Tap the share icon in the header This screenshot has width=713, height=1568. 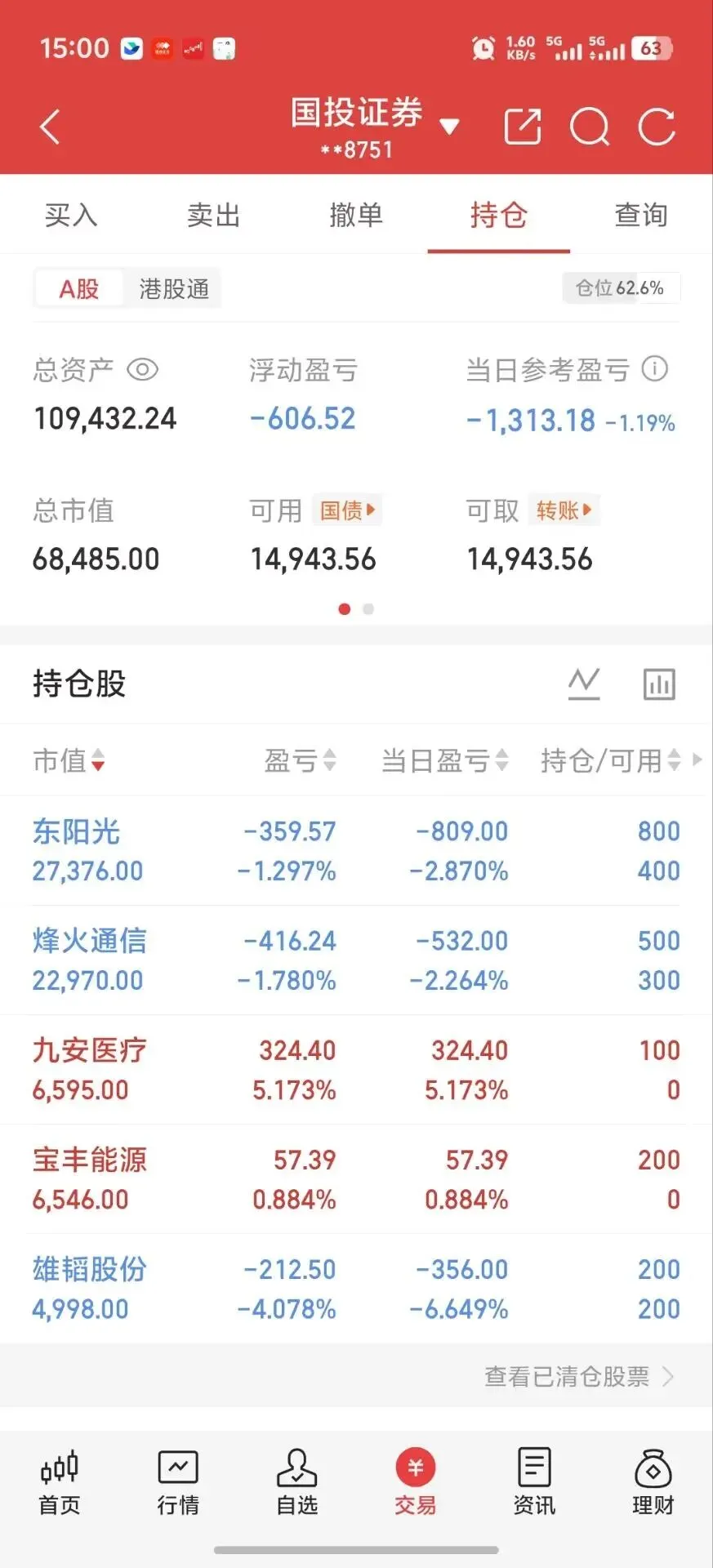coord(523,127)
